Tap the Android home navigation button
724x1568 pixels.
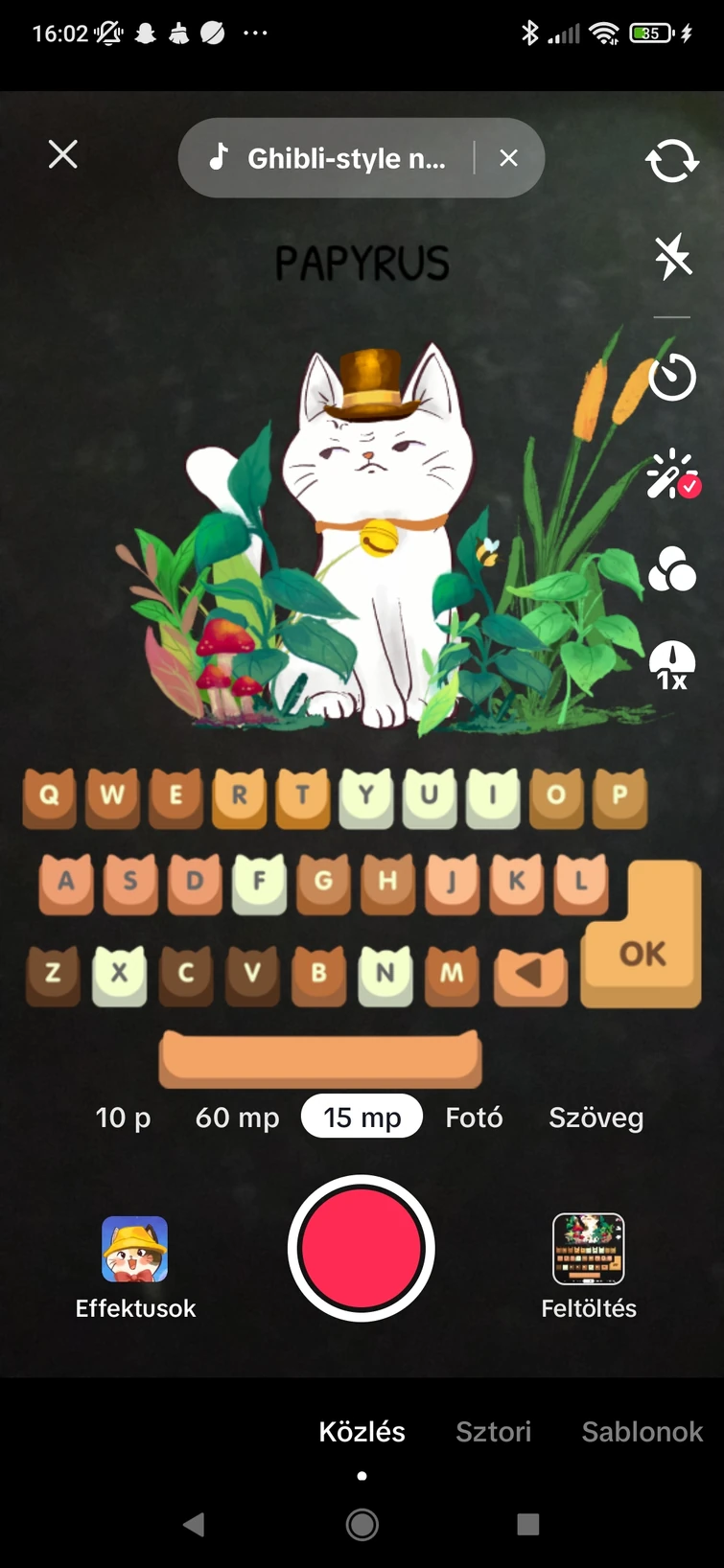362,1523
